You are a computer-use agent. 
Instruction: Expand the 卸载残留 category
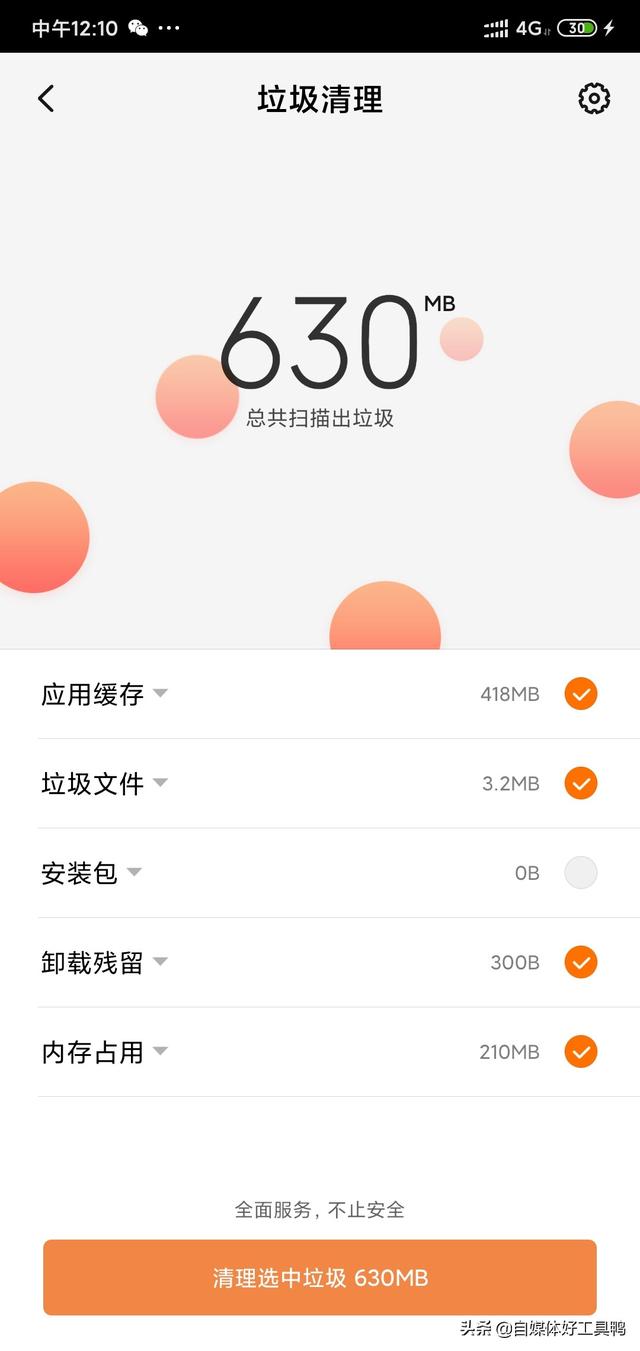click(x=104, y=962)
